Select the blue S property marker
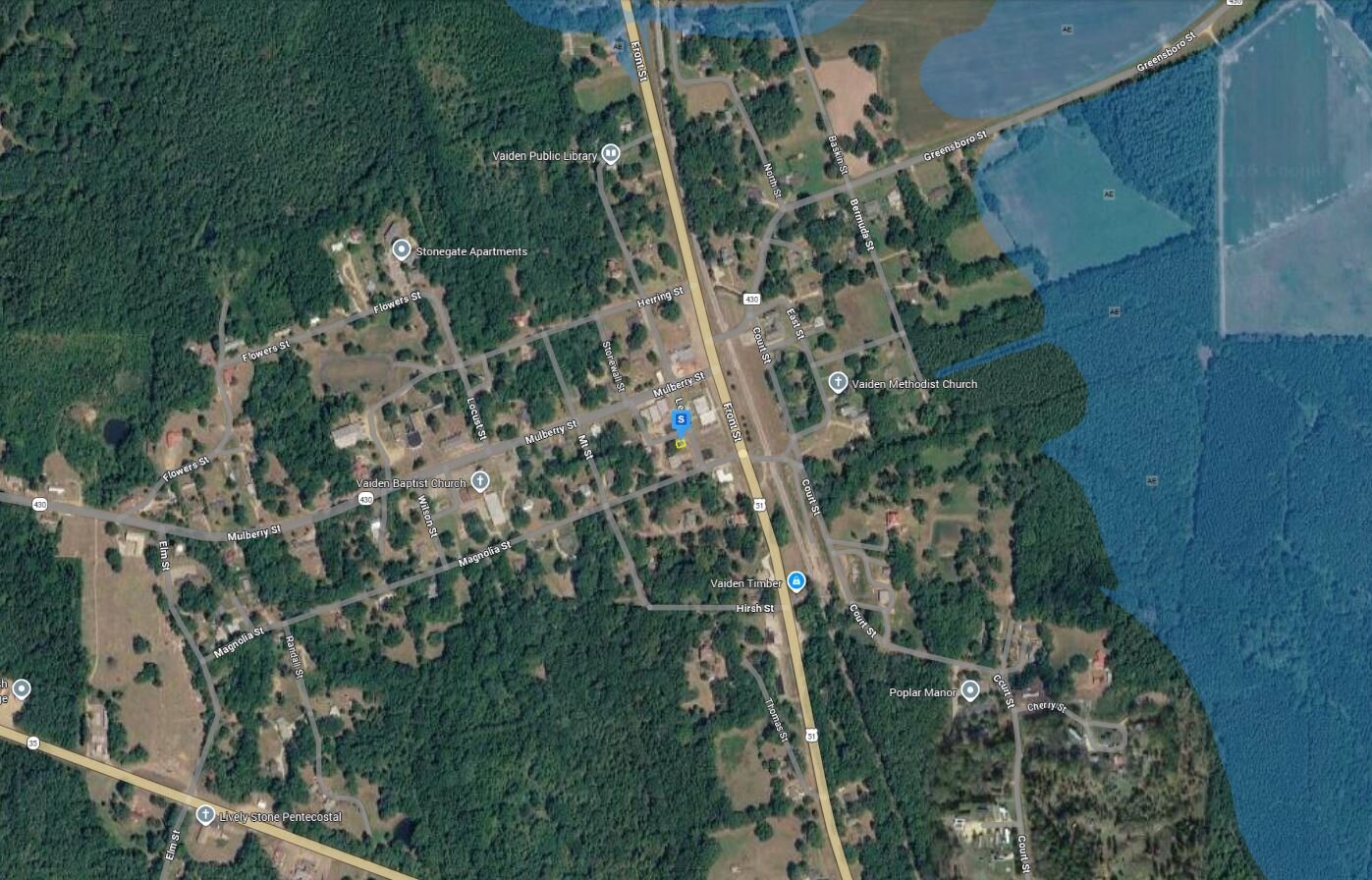The height and width of the screenshot is (880, 1372). (680, 420)
